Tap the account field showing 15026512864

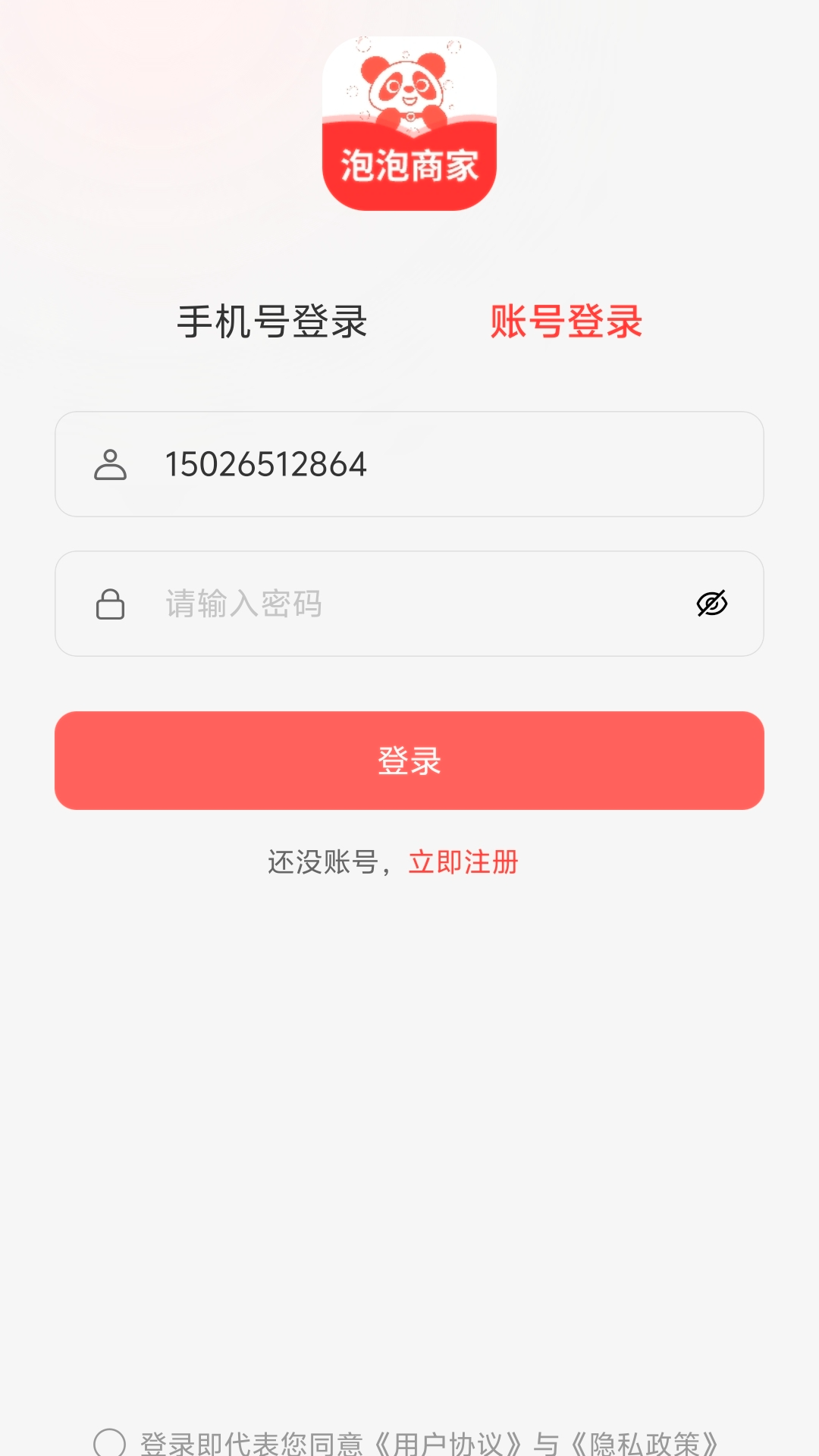tap(409, 464)
